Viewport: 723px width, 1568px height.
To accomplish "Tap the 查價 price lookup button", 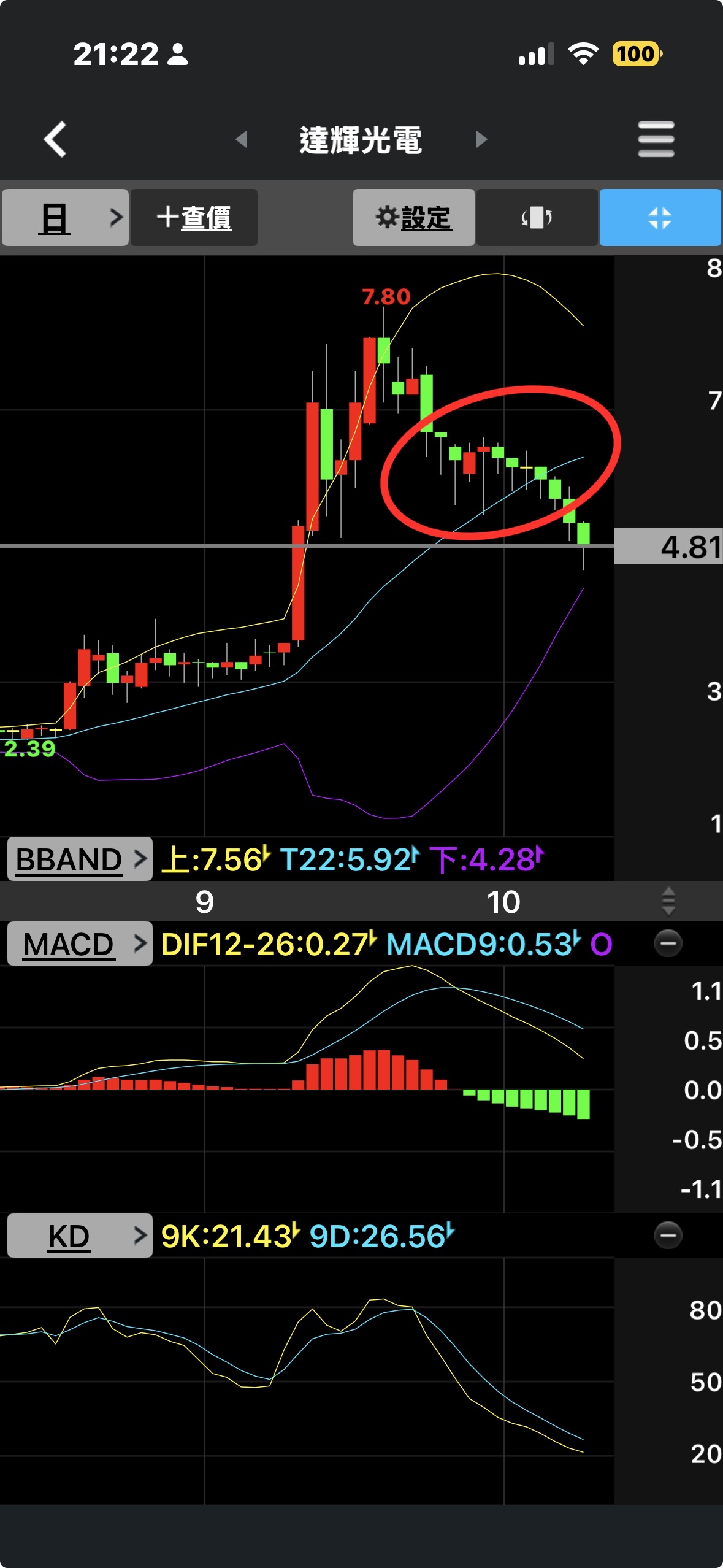I will coord(194,218).
